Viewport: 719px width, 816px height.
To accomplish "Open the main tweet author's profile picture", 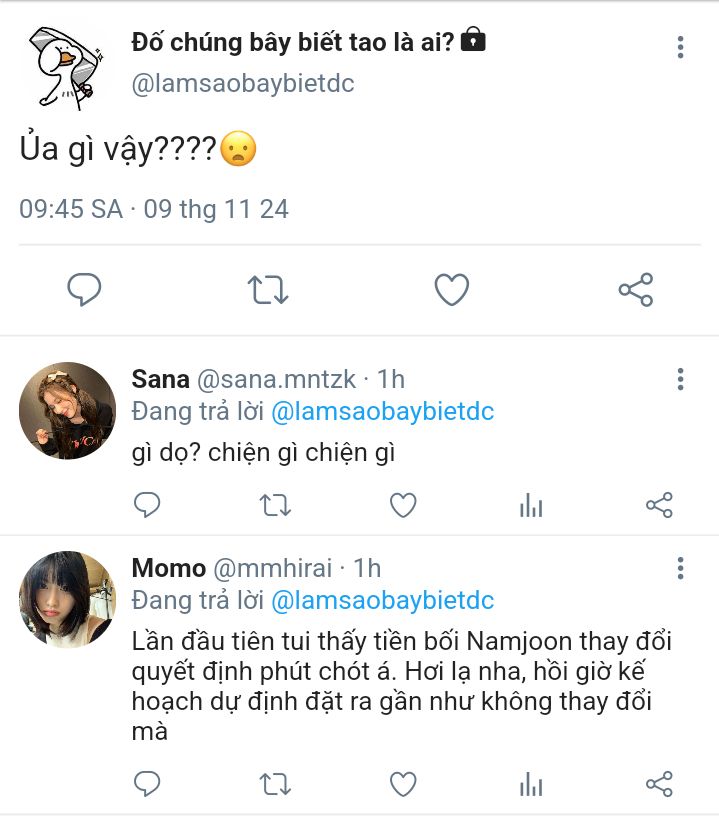I will (x=64, y=65).
